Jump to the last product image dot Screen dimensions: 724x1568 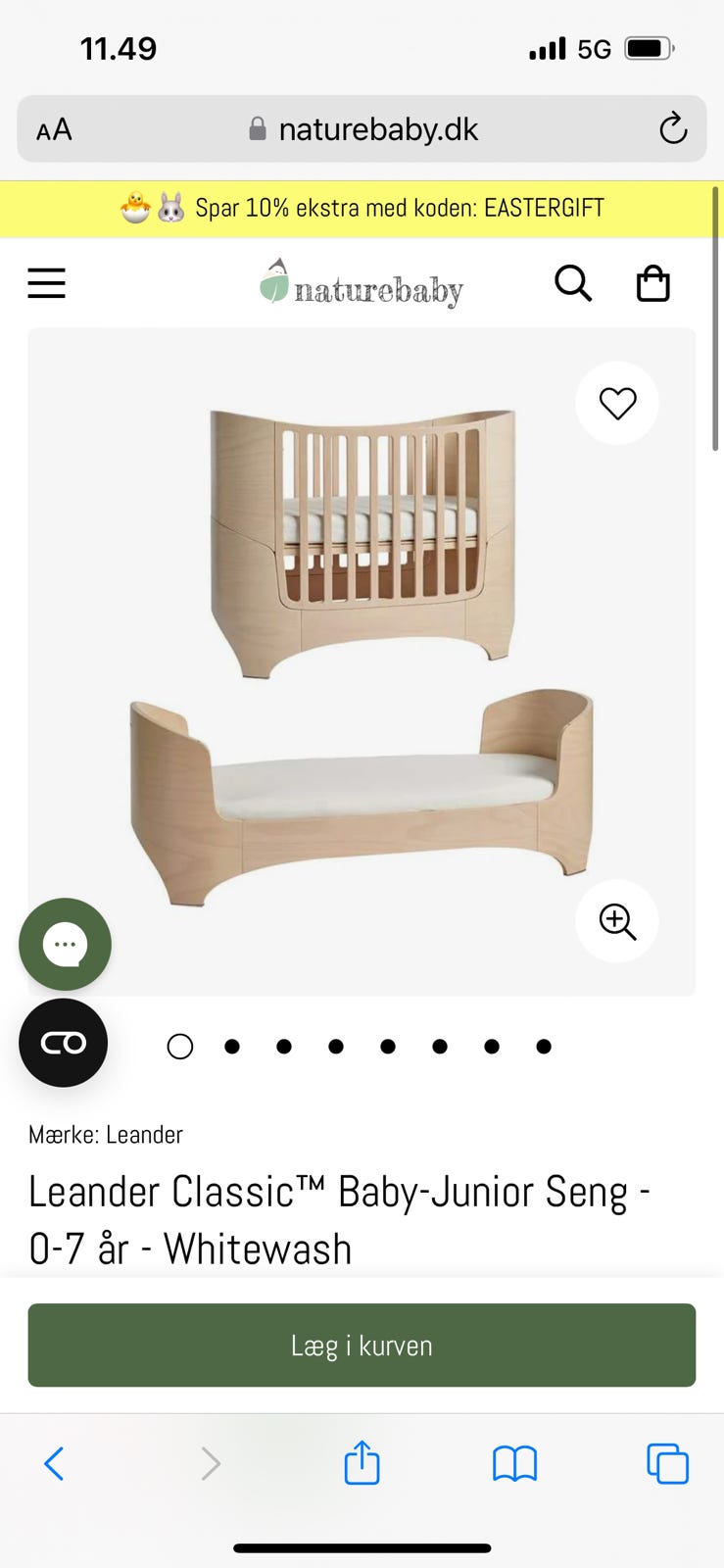point(544,1047)
